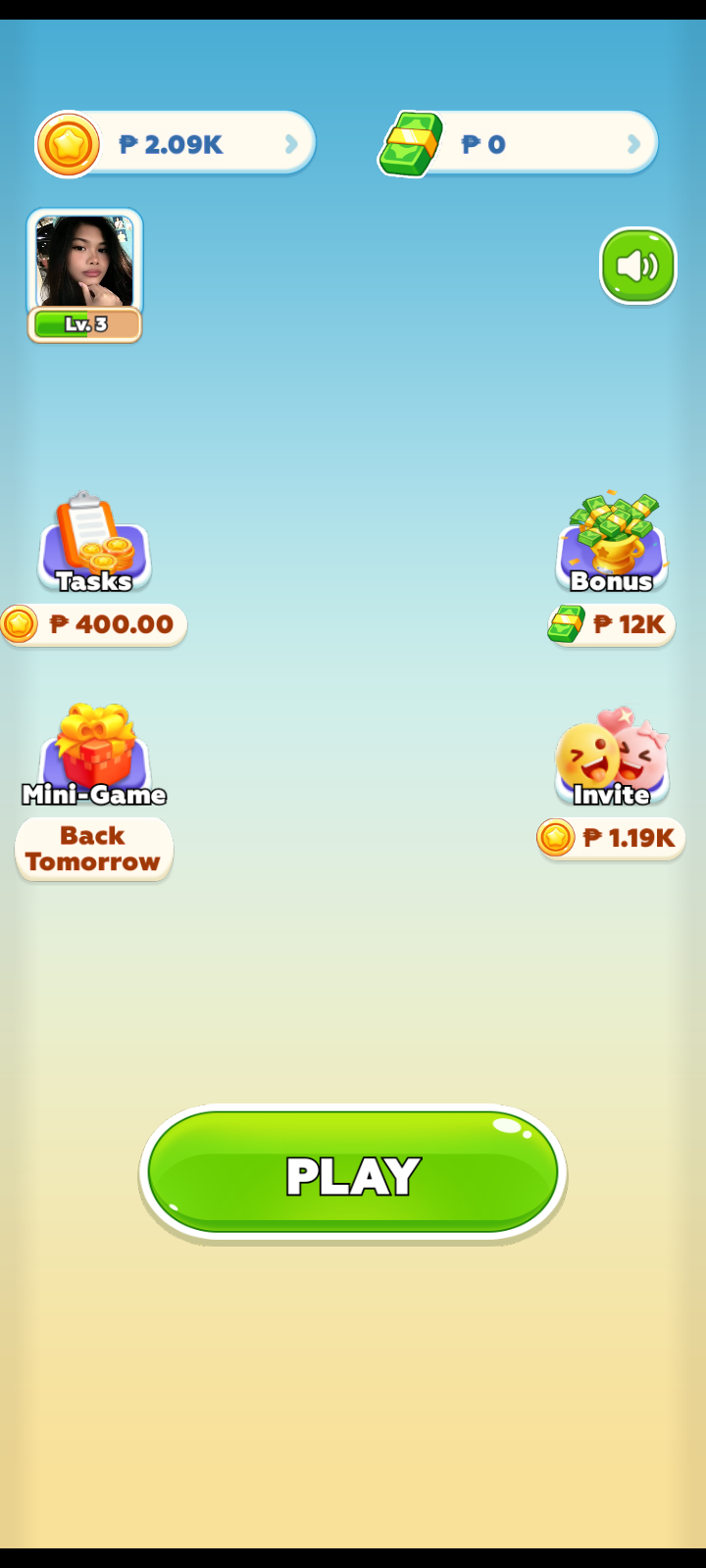Viewport: 706px width, 1568px height.
Task: Start the game with PLAY
Action: click(353, 1173)
